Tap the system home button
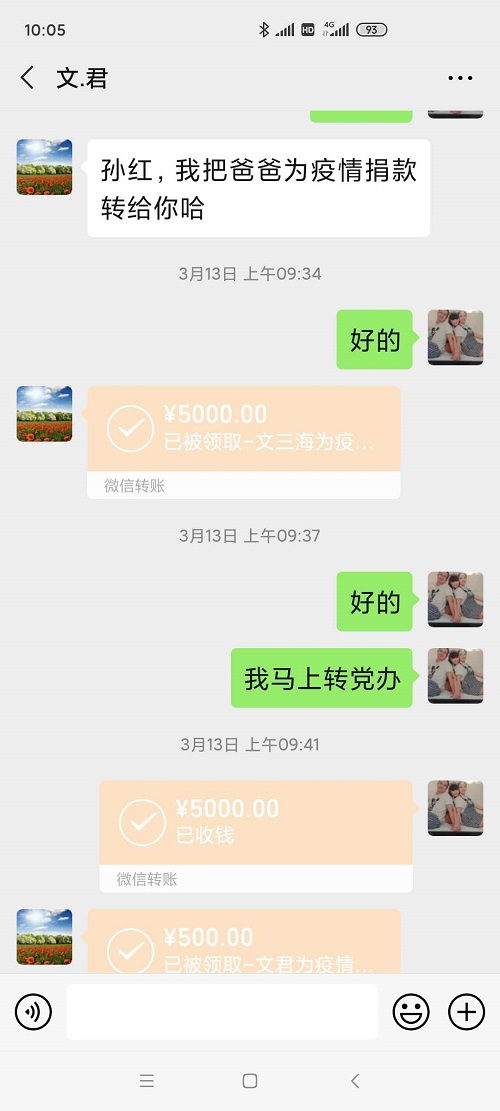 point(250,1081)
